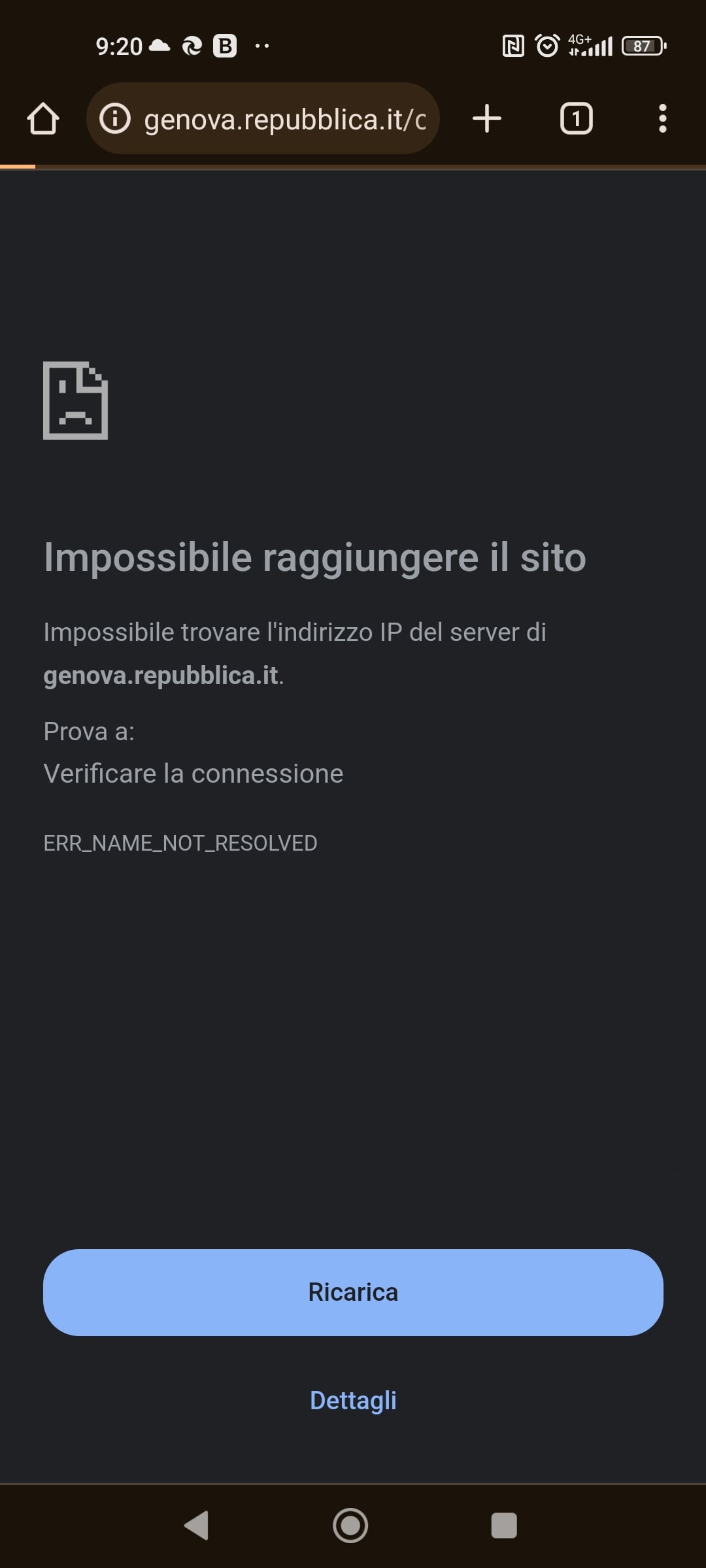The width and height of the screenshot is (706, 1568).
Task: Show error Dettagli
Action: click(353, 1400)
